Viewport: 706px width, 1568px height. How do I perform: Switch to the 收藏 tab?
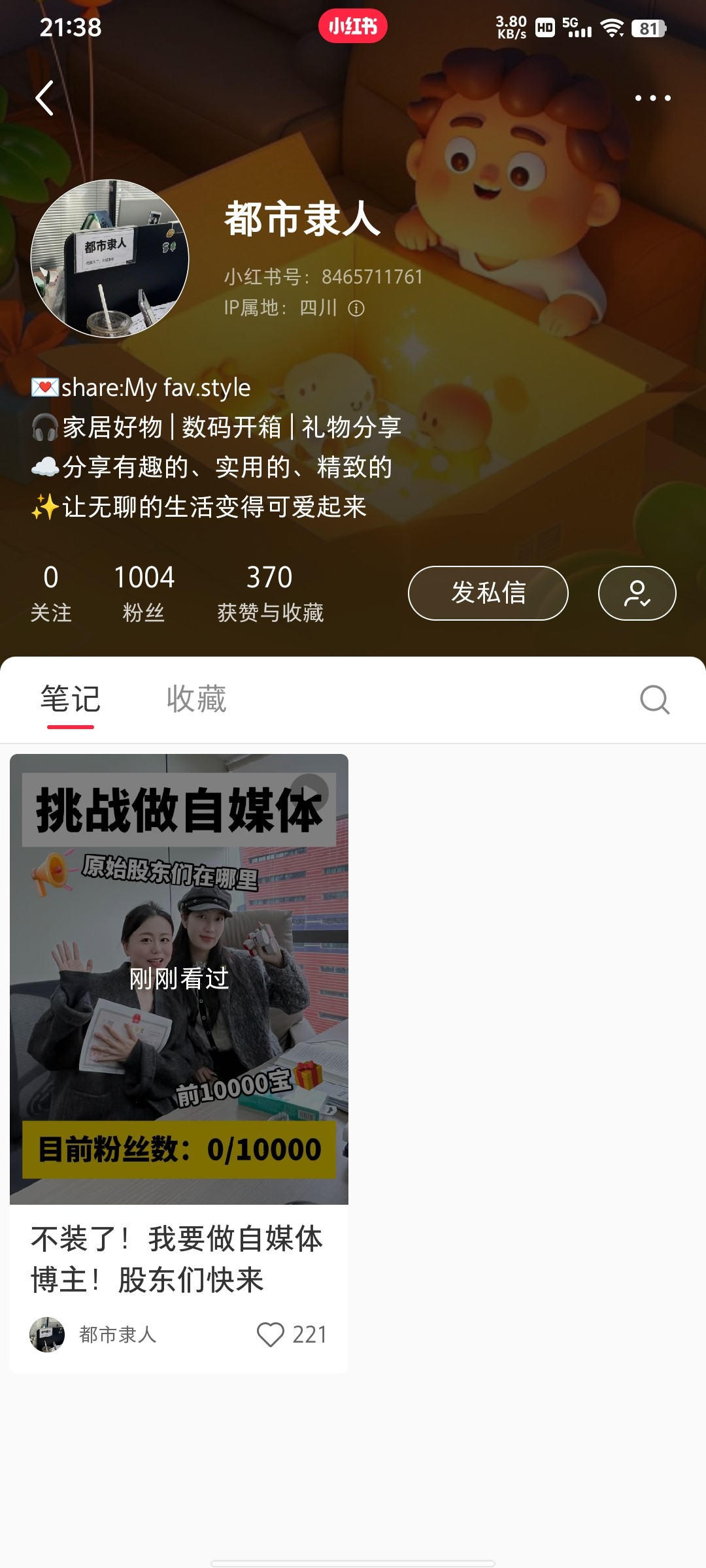pos(196,699)
